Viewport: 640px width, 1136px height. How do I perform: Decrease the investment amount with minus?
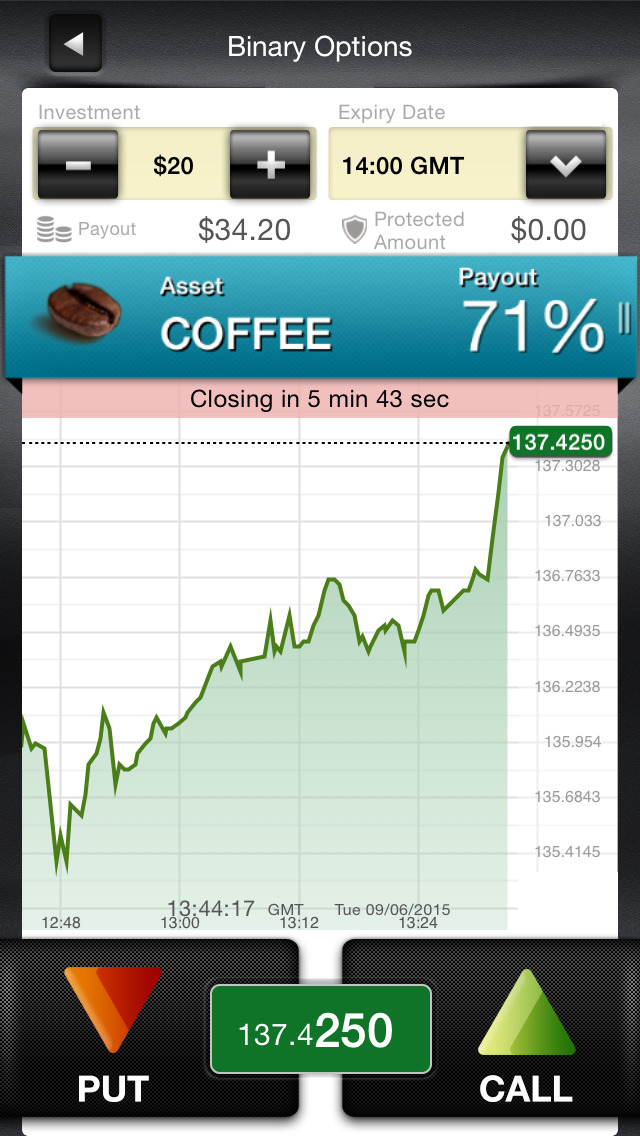78,164
